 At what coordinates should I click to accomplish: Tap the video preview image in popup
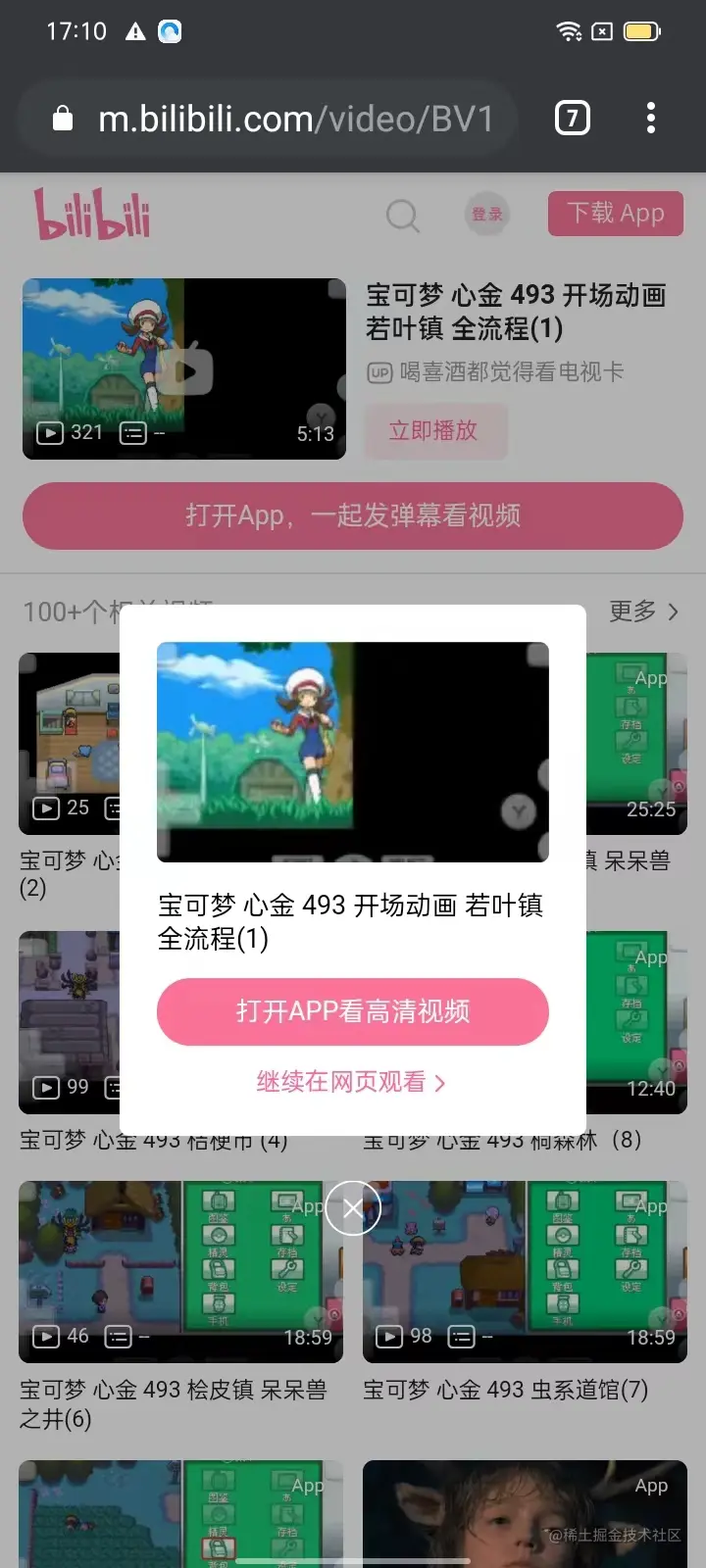(x=353, y=752)
